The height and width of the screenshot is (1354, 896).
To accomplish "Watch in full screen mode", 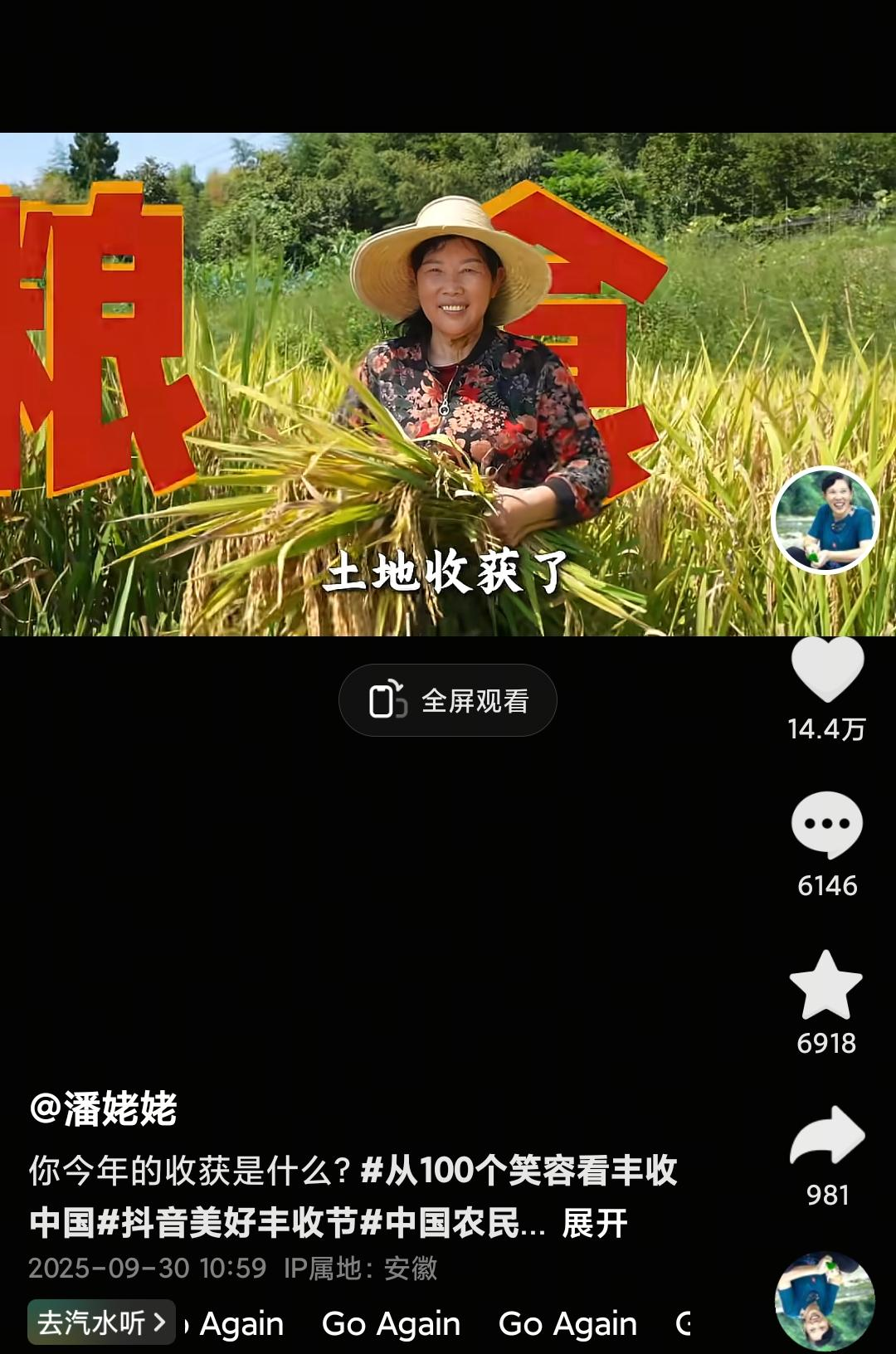I will 448,701.
